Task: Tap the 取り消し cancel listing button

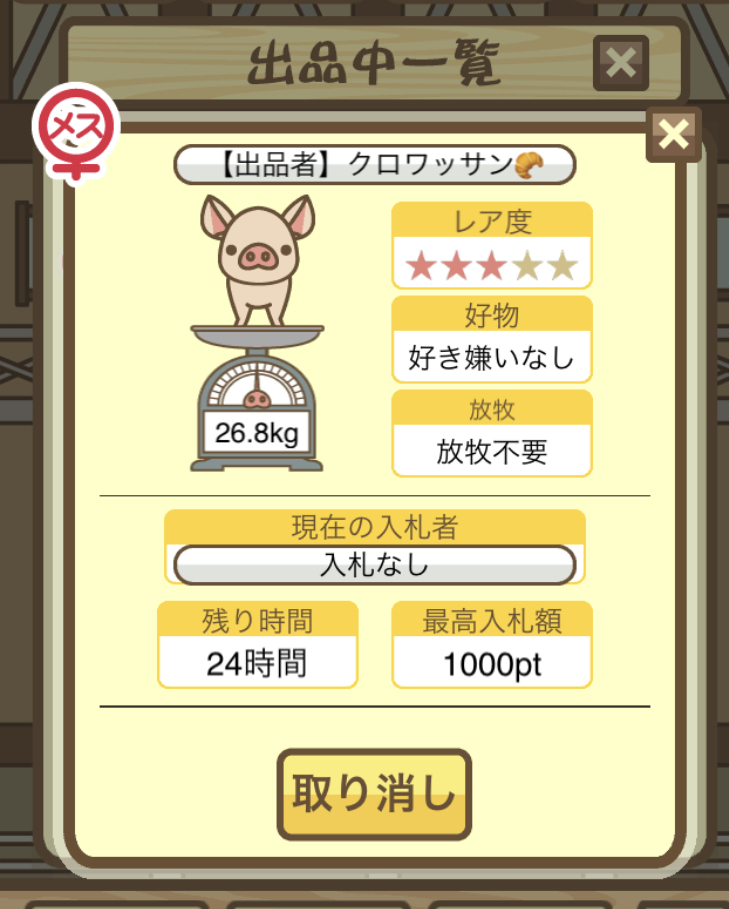Action: (x=374, y=796)
